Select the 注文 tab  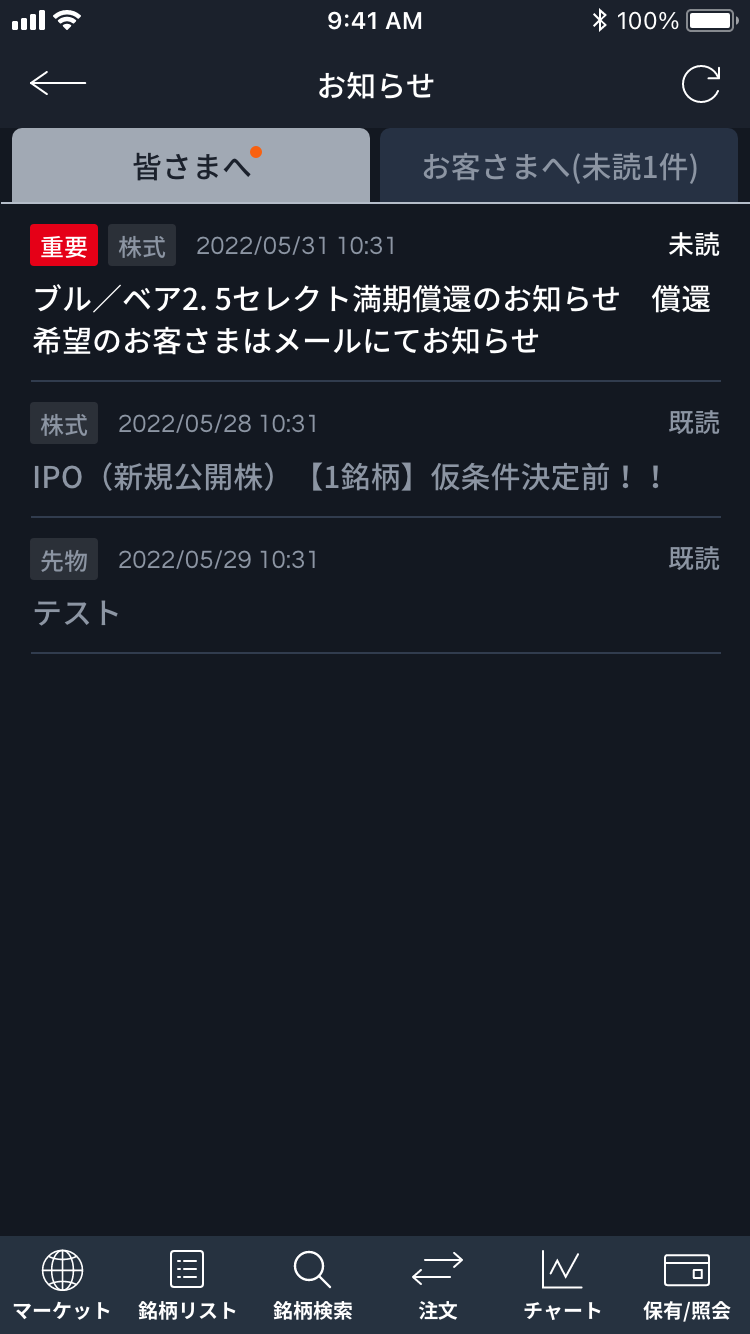pyautogui.click(x=437, y=1285)
